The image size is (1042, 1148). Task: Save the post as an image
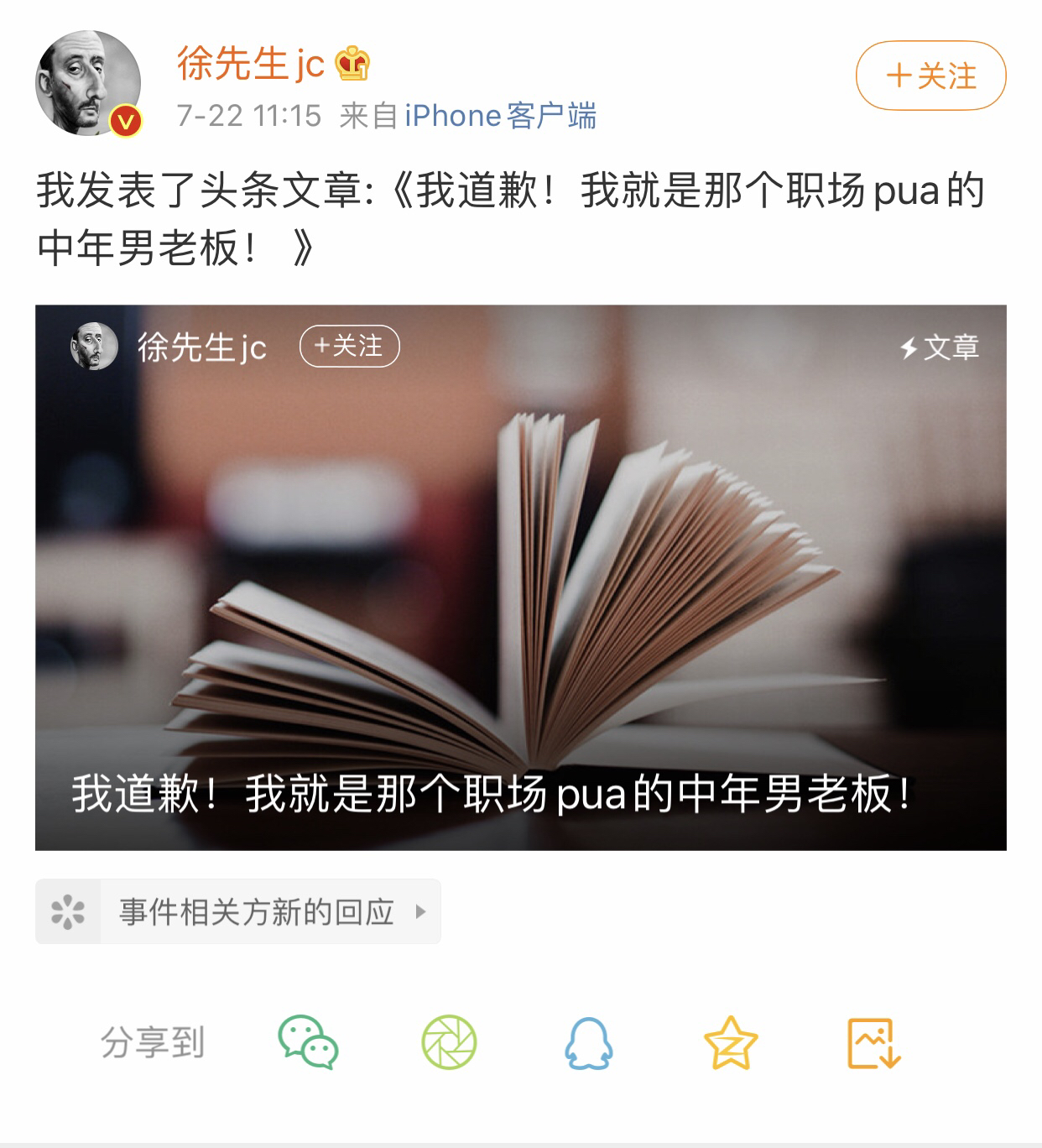point(873,1042)
